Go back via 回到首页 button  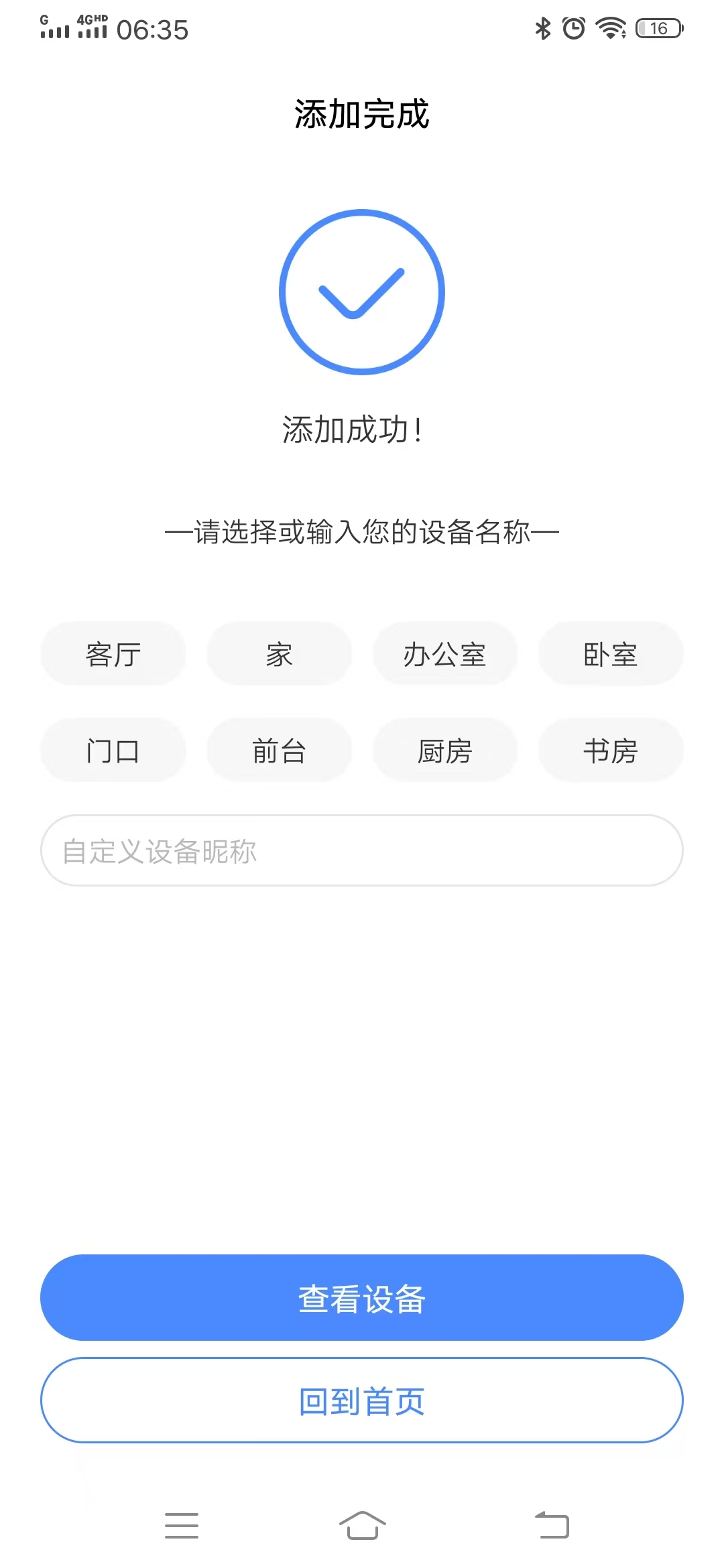click(362, 1400)
